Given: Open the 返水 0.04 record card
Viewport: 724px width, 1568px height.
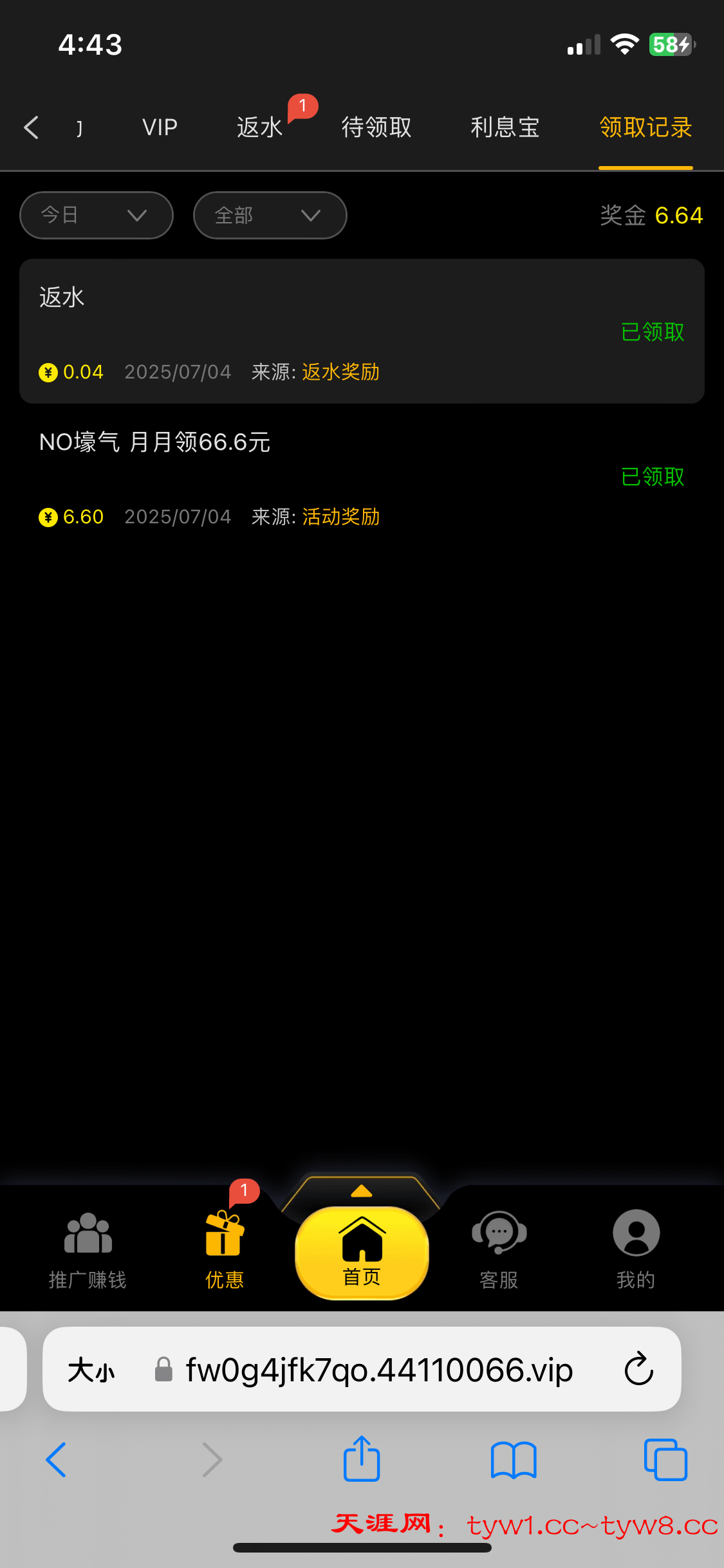Looking at the screenshot, I should (x=362, y=331).
